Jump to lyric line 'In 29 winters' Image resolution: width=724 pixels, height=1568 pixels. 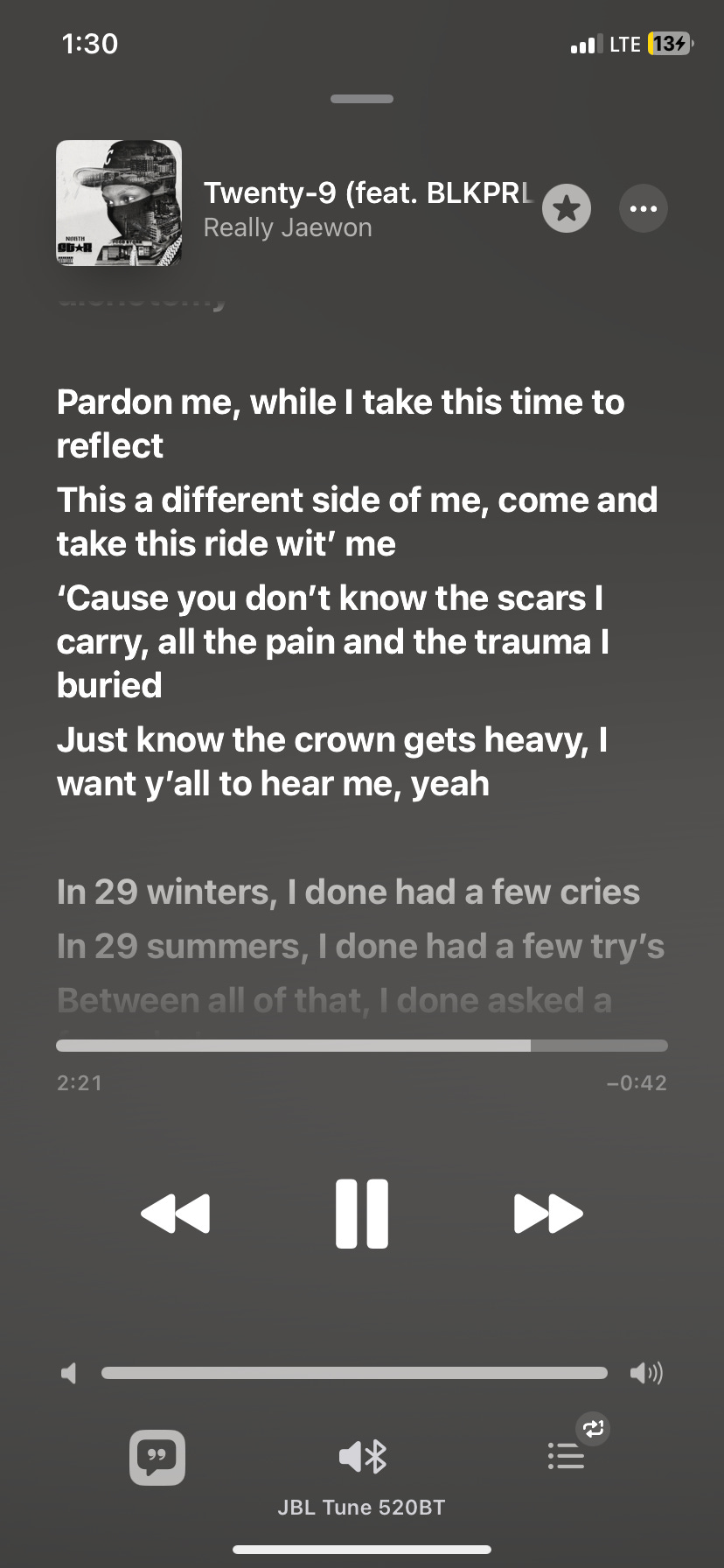[x=348, y=892]
